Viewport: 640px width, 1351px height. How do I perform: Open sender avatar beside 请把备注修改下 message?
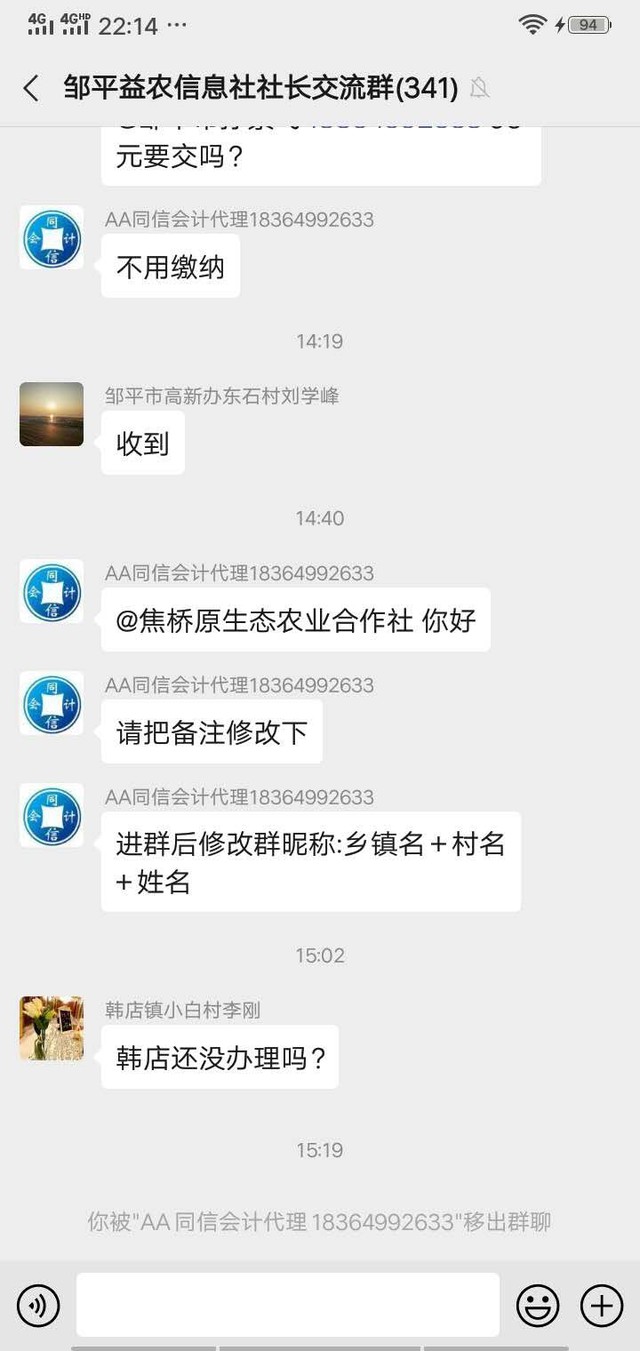tap(52, 703)
